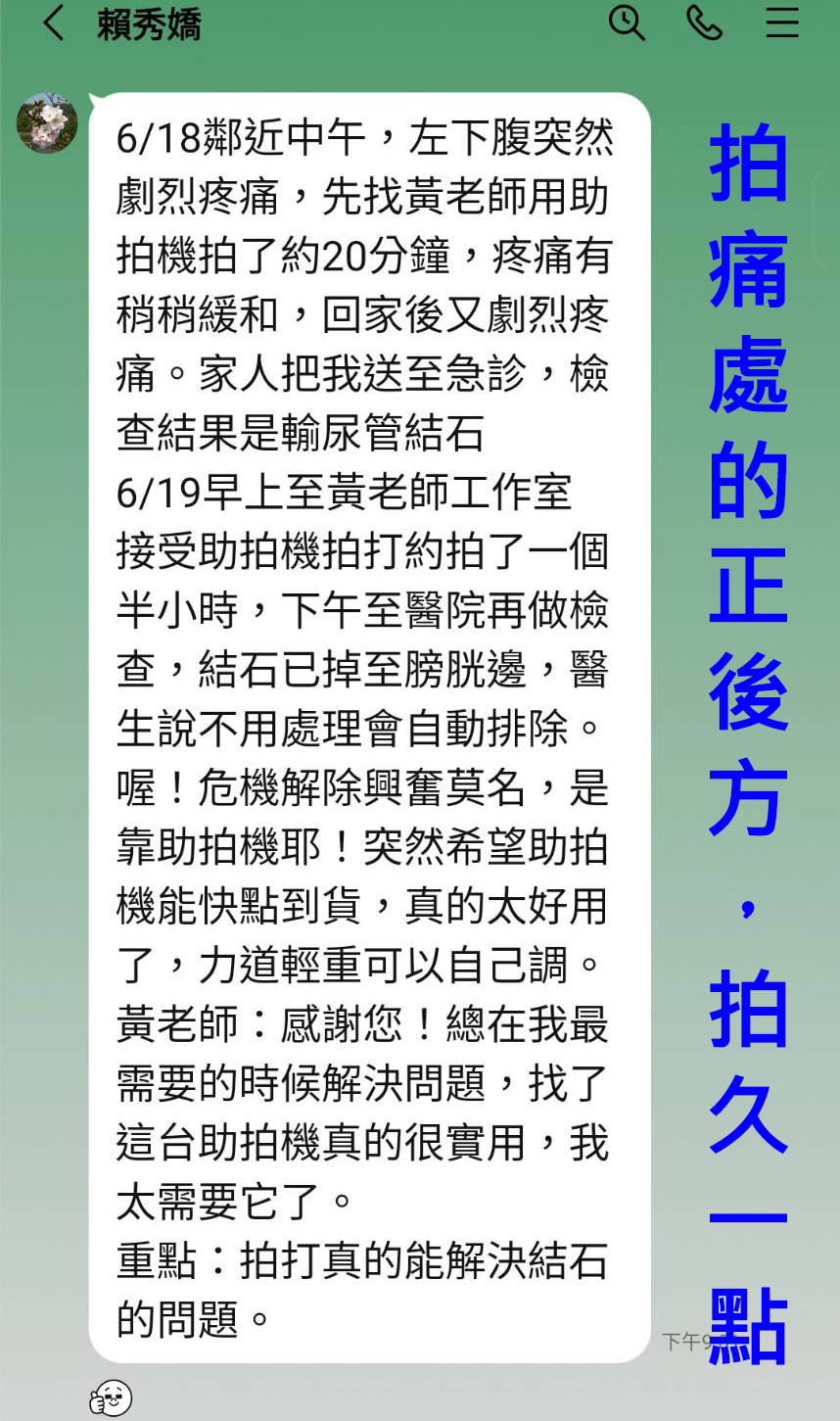This screenshot has width=840, height=1421.
Task: Add a reaction to the message
Action: [111, 1397]
